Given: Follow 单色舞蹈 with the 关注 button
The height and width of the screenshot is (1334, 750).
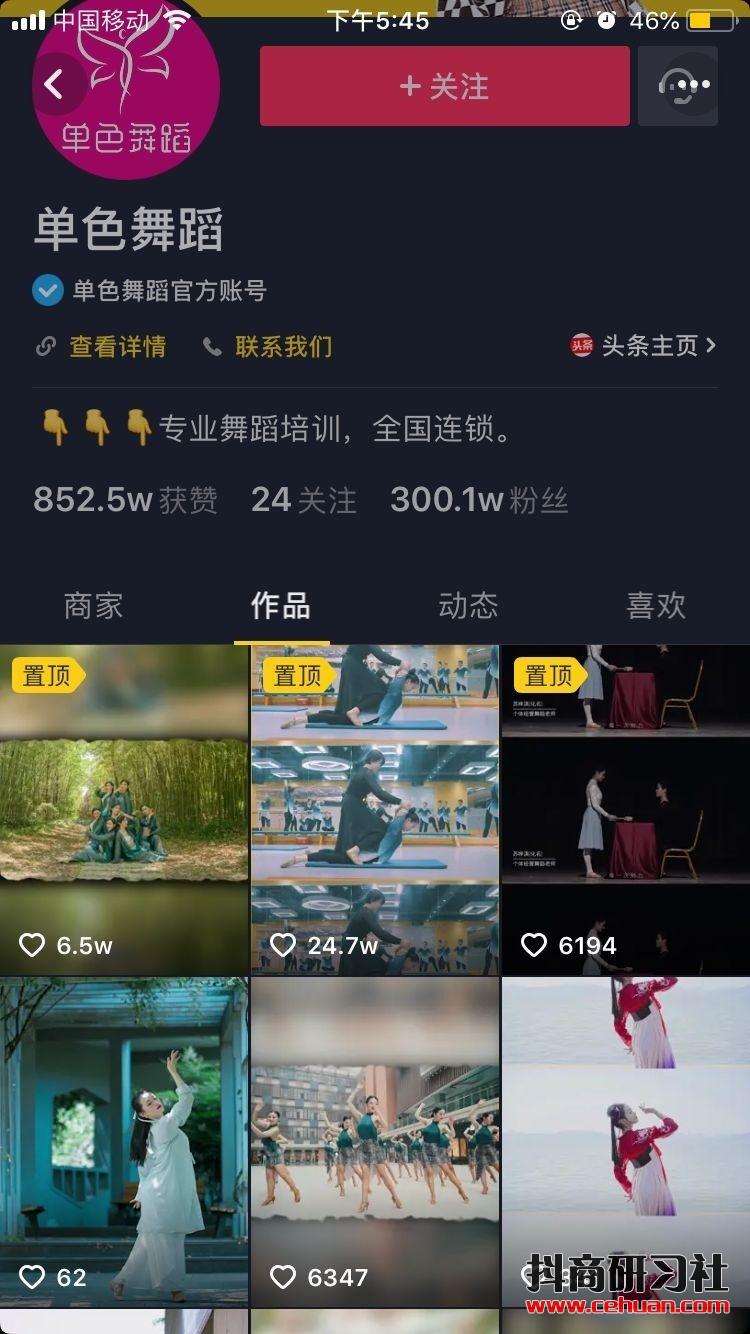Looking at the screenshot, I should [x=444, y=87].
